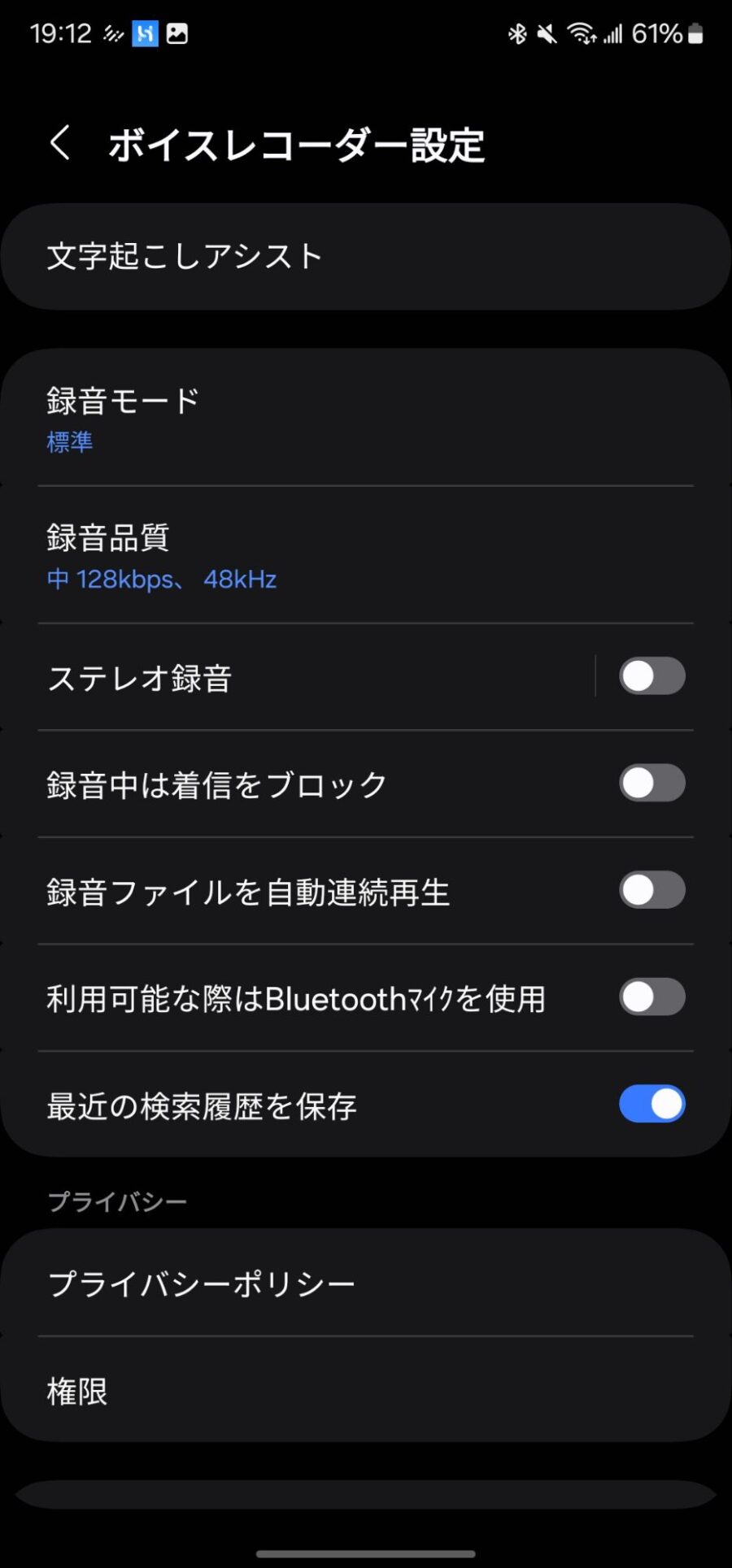The height and width of the screenshot is (1568, 732).
Task: Toggle 録音ファイルを自動連続再生 on
Action: (651, 891)
